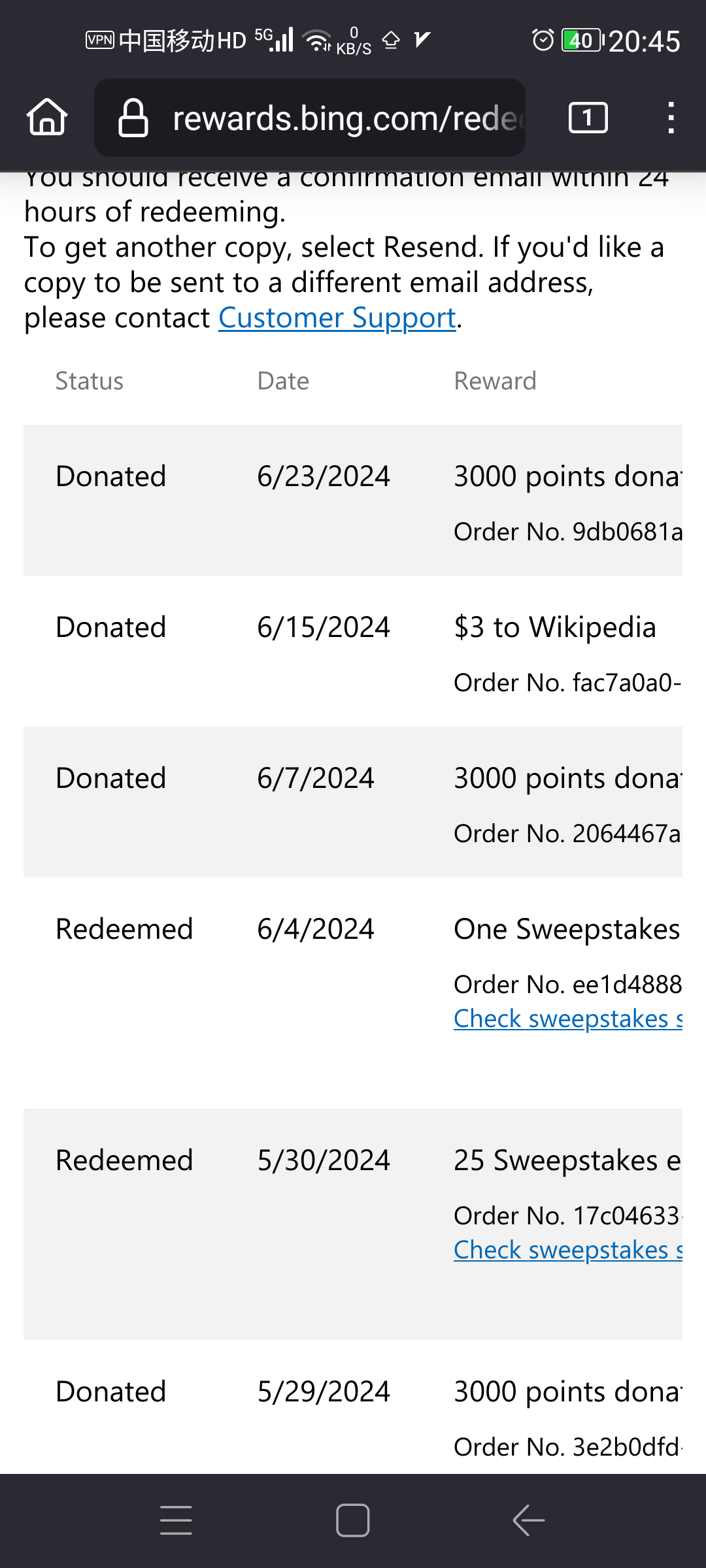Go back using the system back button
This screenshot has width=706, height=1568.
tap(529, 1520)
